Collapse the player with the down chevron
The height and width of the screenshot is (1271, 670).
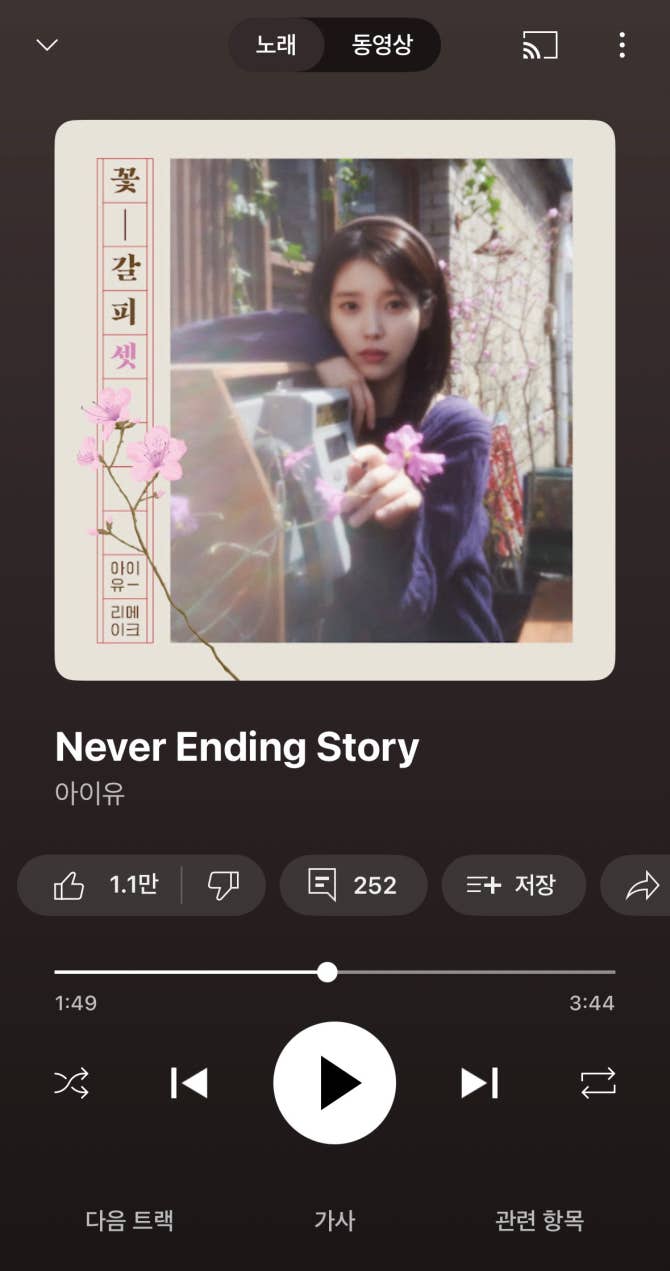(47, 45)
